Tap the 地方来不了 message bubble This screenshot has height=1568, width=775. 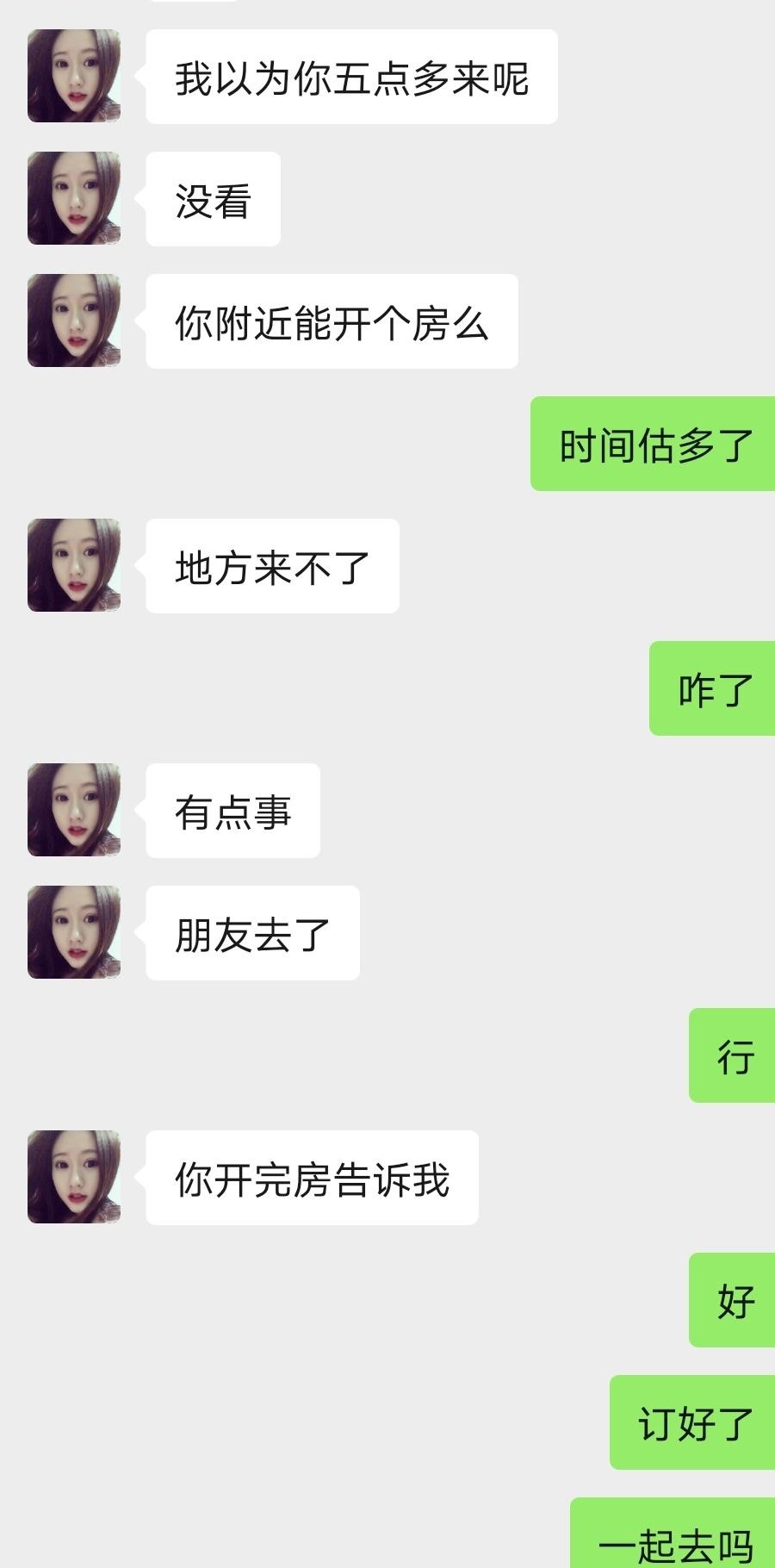pyautogui.click(x=272, y=566)
